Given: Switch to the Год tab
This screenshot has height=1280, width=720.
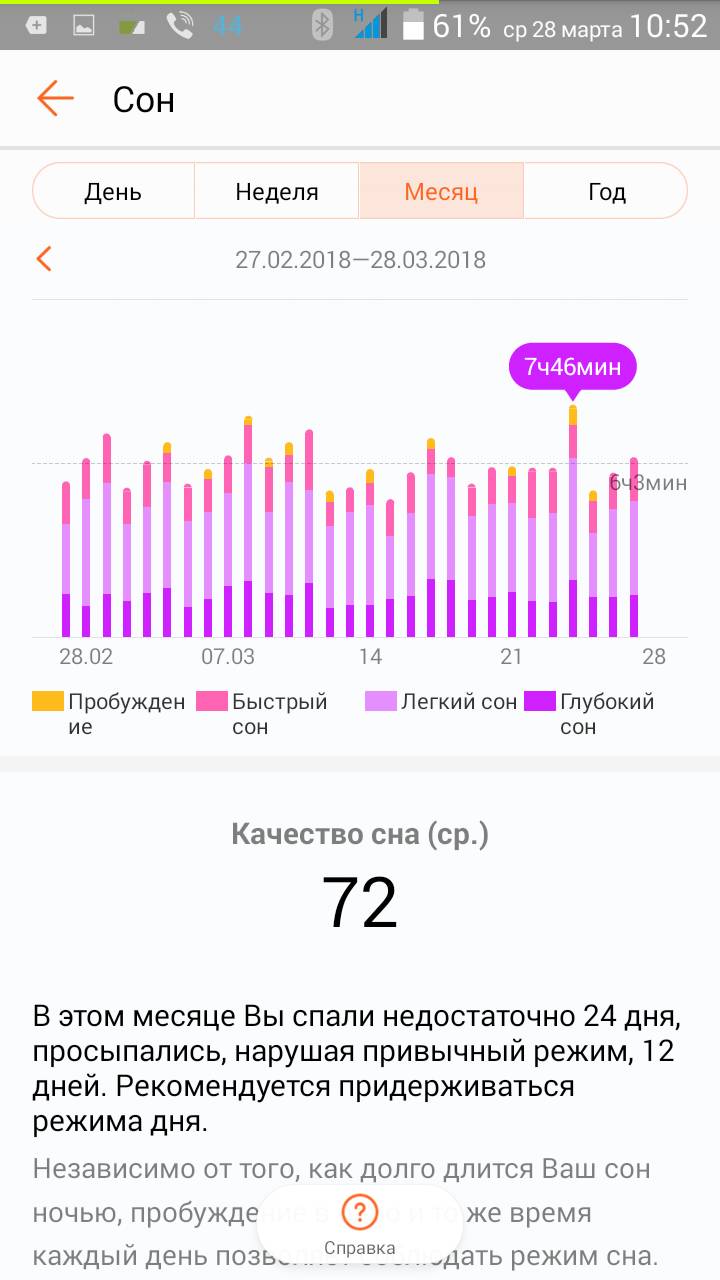Looking at the screenshot, I should 606,191.
